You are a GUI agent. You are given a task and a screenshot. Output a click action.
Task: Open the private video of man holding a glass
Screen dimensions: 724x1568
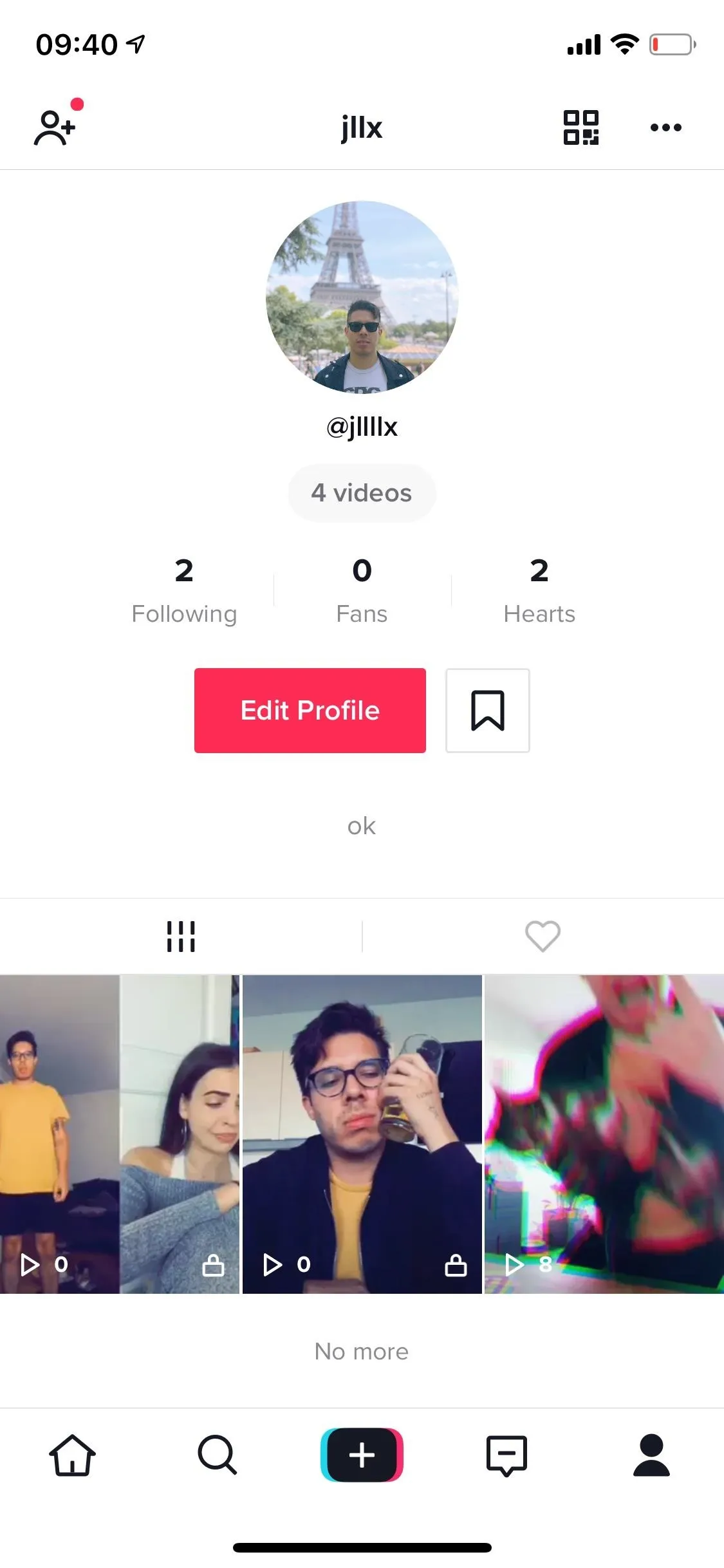pyautogui.click(x=362, y=1134)
